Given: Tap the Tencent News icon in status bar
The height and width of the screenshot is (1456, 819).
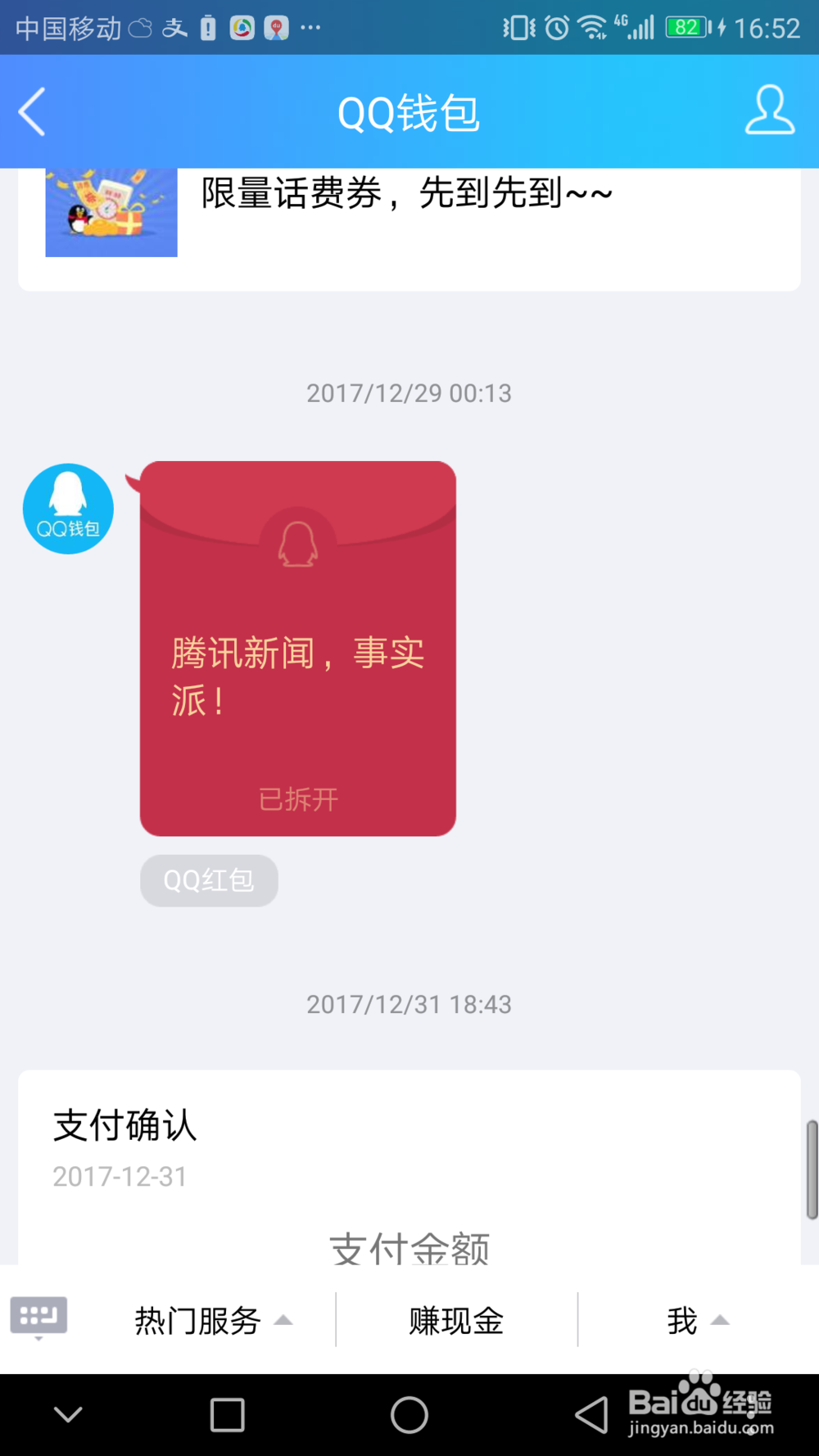Looking at the screenshot, I should [x=242, y=27].
